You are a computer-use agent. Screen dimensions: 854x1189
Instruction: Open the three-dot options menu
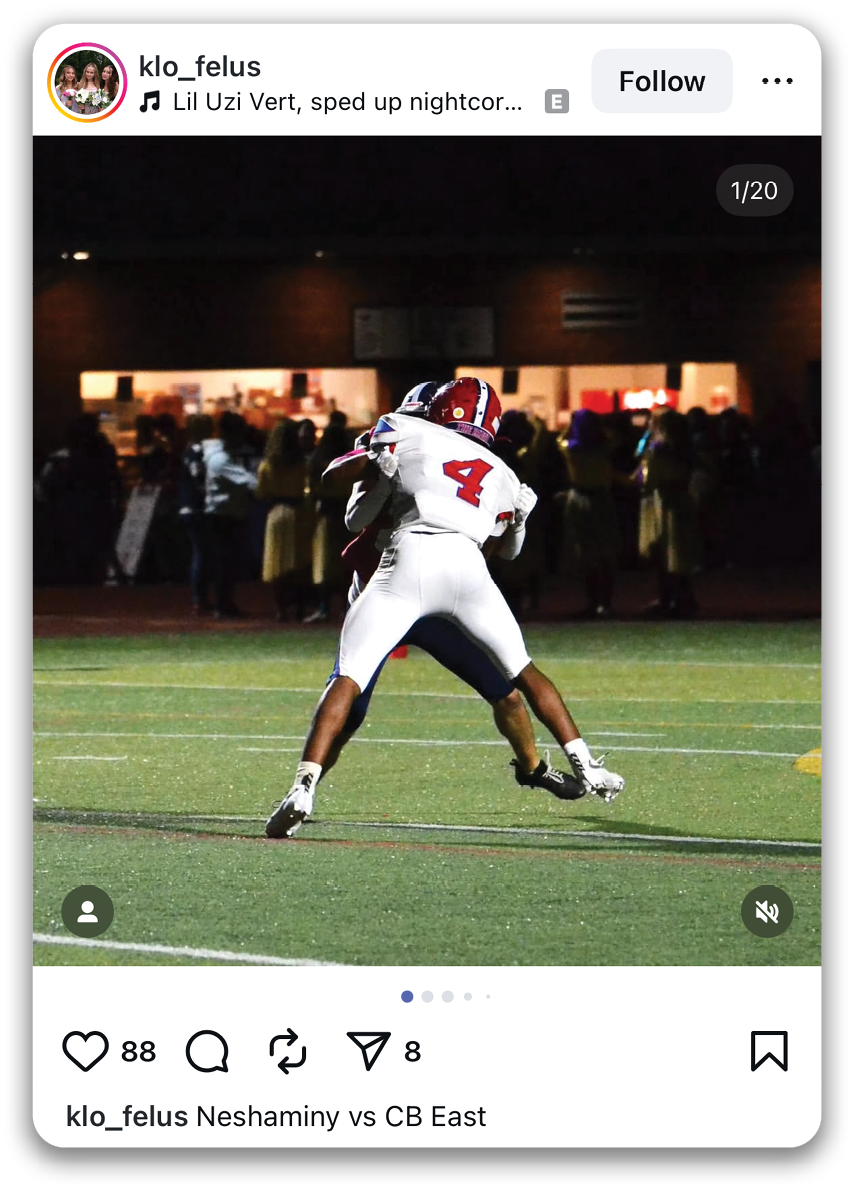777,81
